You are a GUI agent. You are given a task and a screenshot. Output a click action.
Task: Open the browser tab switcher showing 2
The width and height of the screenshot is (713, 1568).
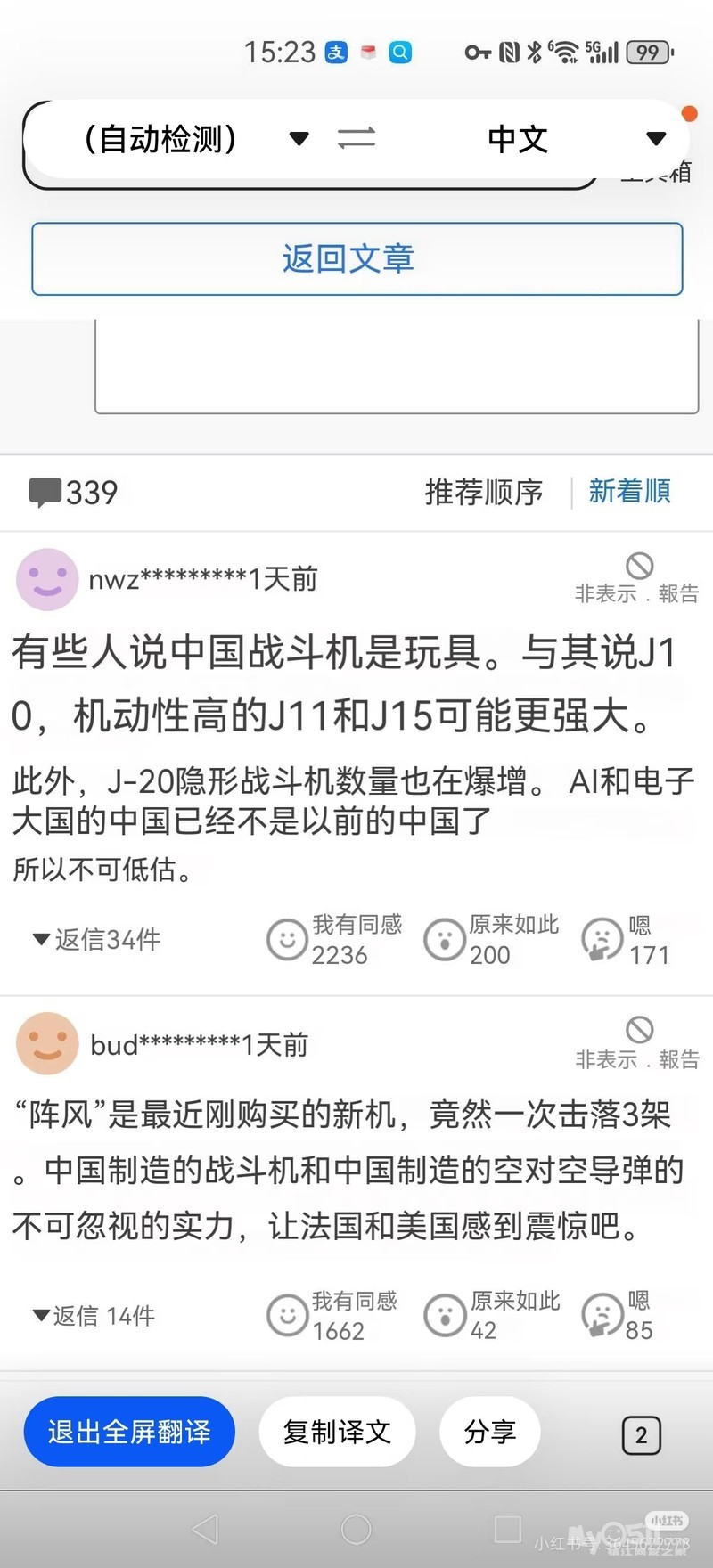[641, 1435]
